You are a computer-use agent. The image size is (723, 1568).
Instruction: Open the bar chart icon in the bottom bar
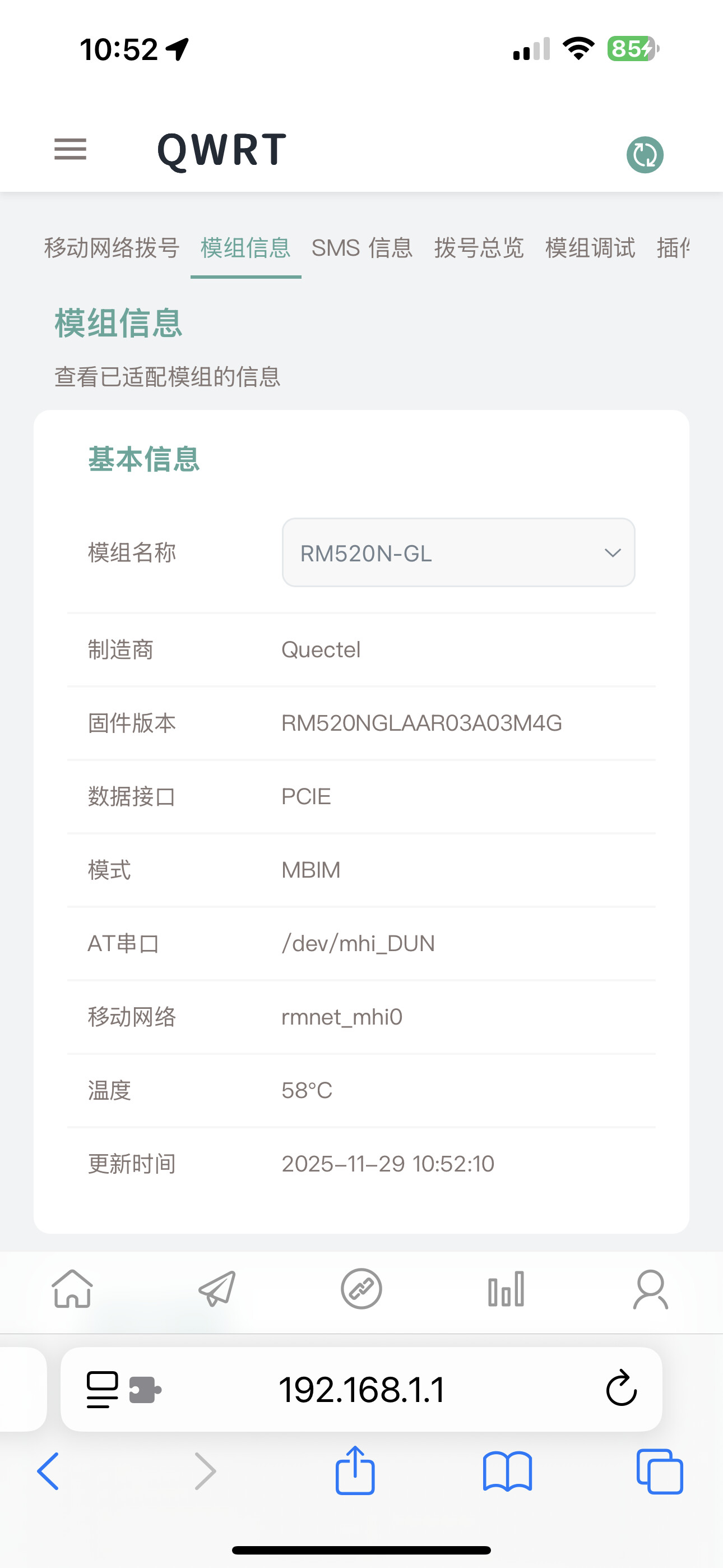[506, 1289]
